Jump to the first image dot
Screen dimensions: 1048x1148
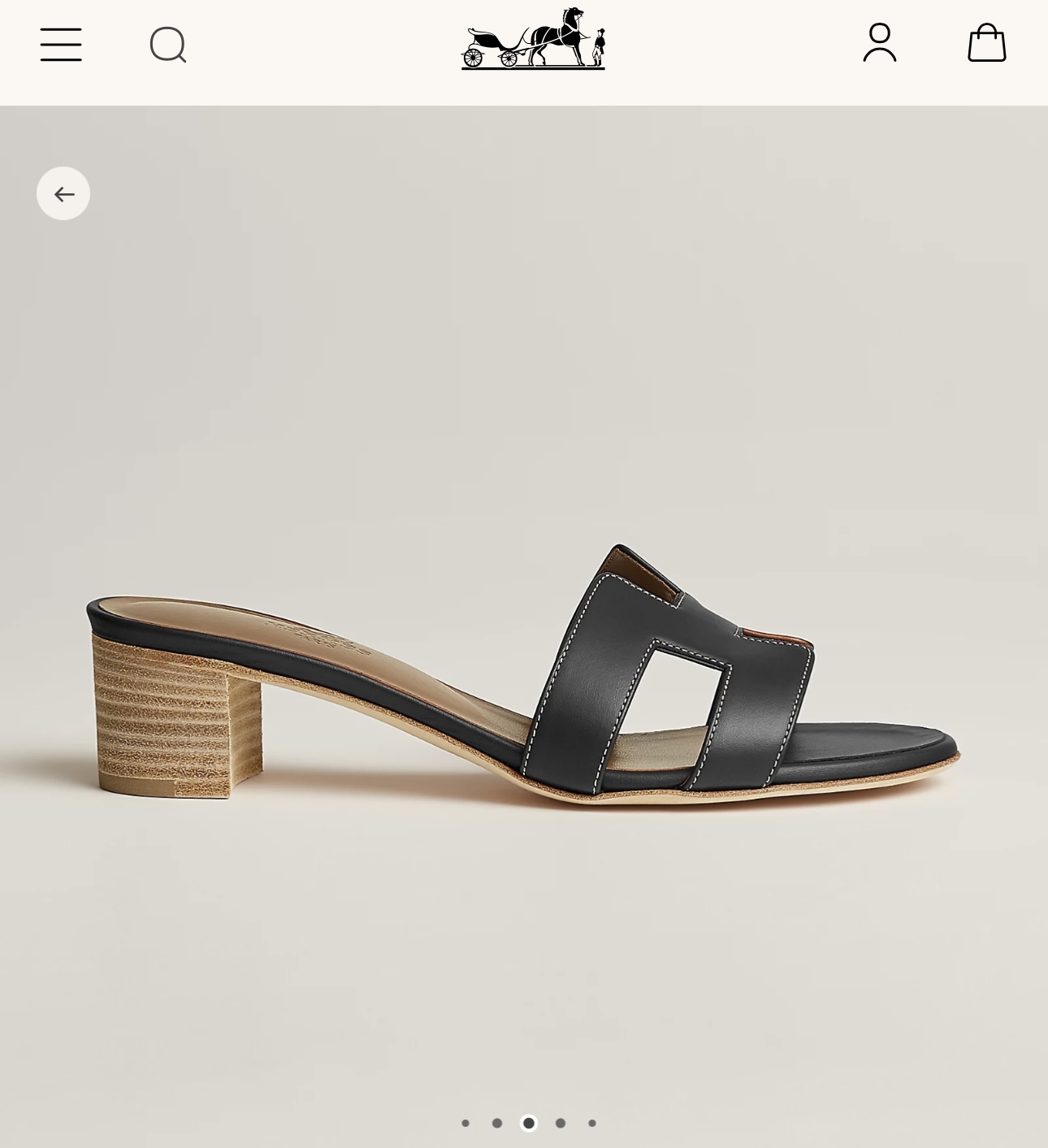click(466, 1123)
